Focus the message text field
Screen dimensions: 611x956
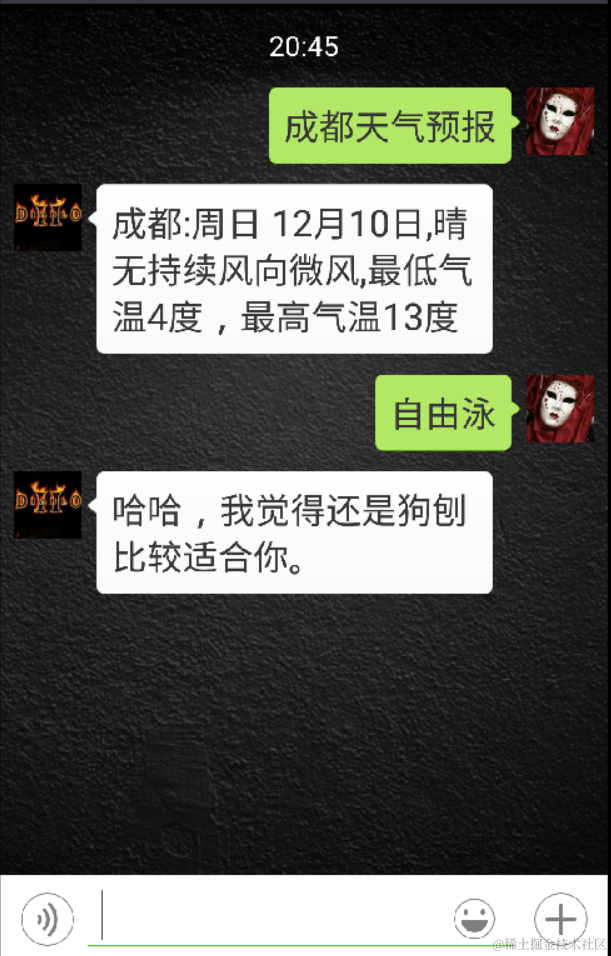pyautogui.click(x=270, y=915)
